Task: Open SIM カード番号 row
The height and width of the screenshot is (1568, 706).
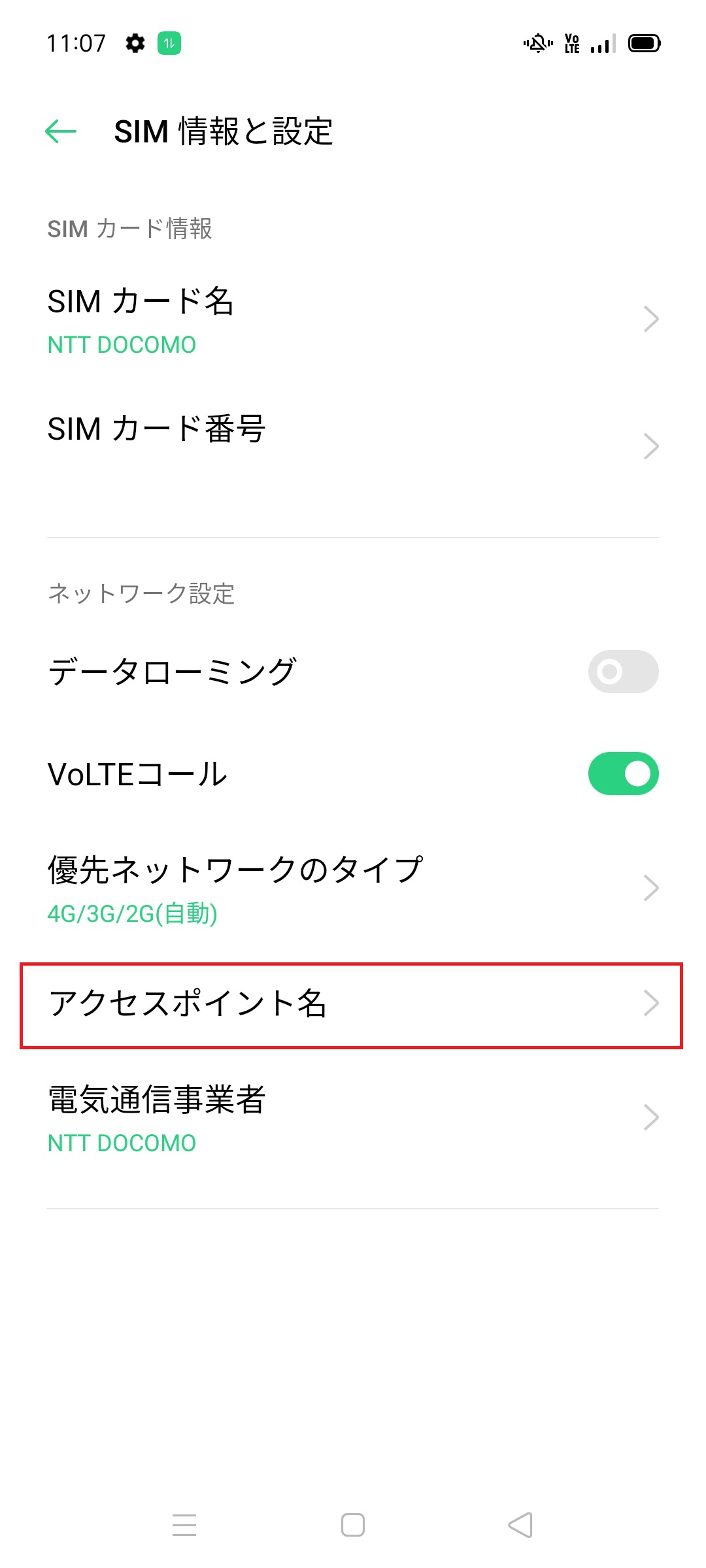Action: click(353, 446)
